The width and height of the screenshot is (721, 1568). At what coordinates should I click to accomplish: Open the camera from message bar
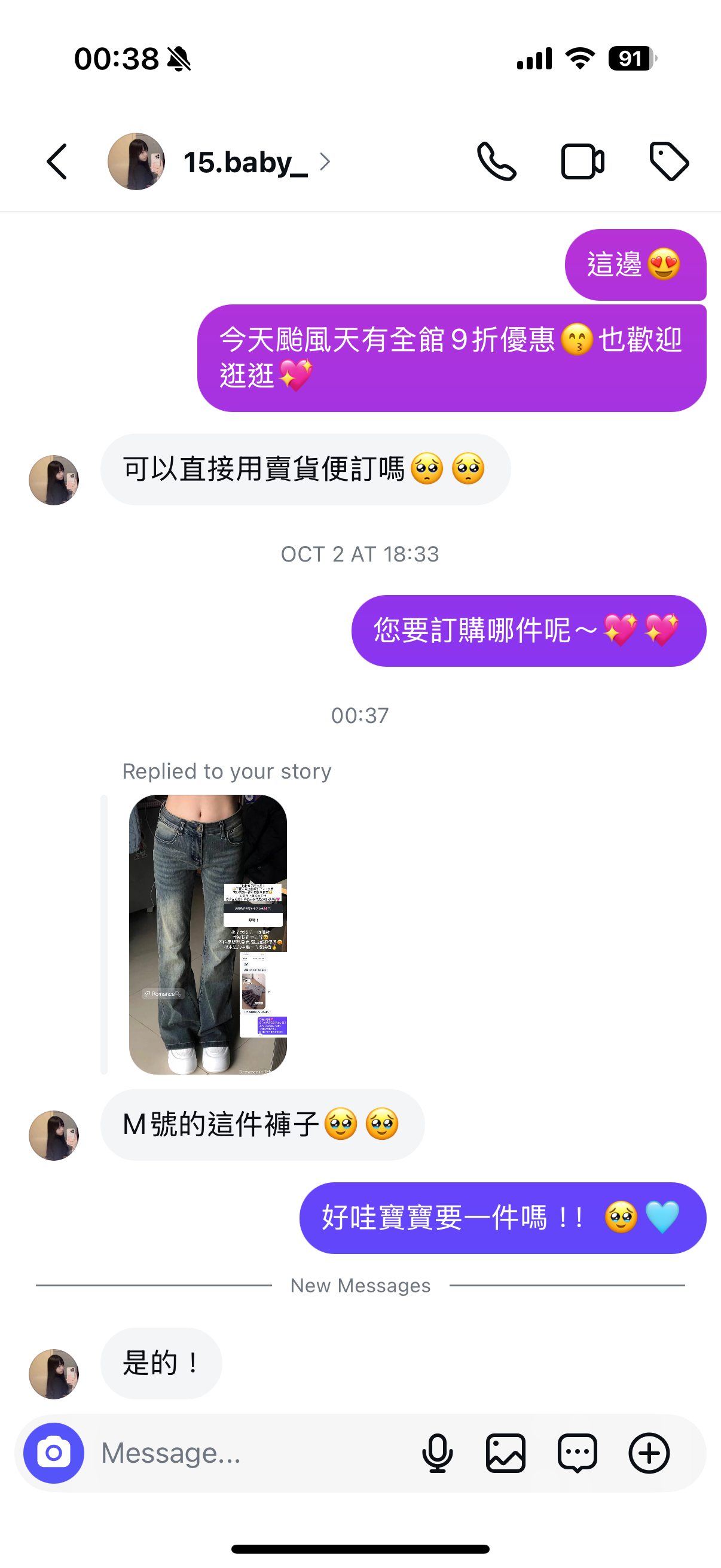(54, 1453)
